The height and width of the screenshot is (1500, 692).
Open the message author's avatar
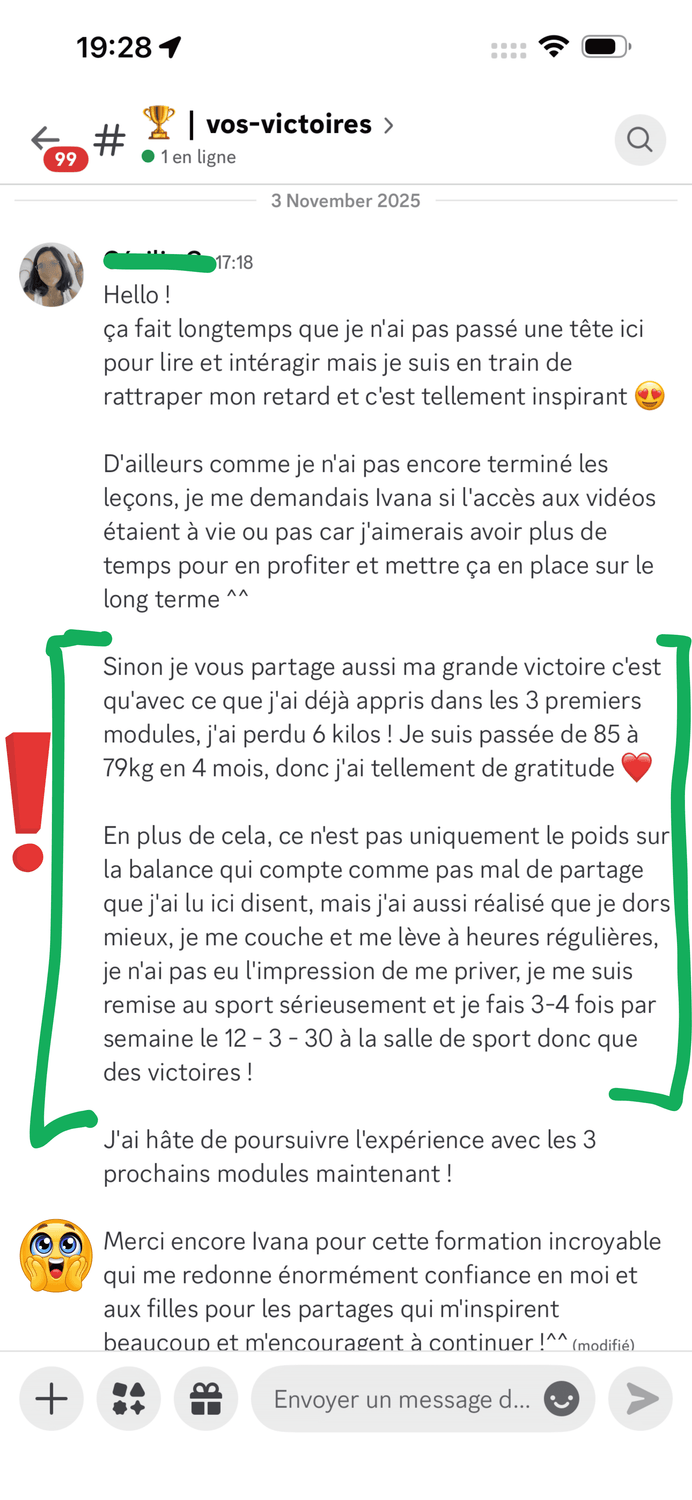tap(52, 274)
